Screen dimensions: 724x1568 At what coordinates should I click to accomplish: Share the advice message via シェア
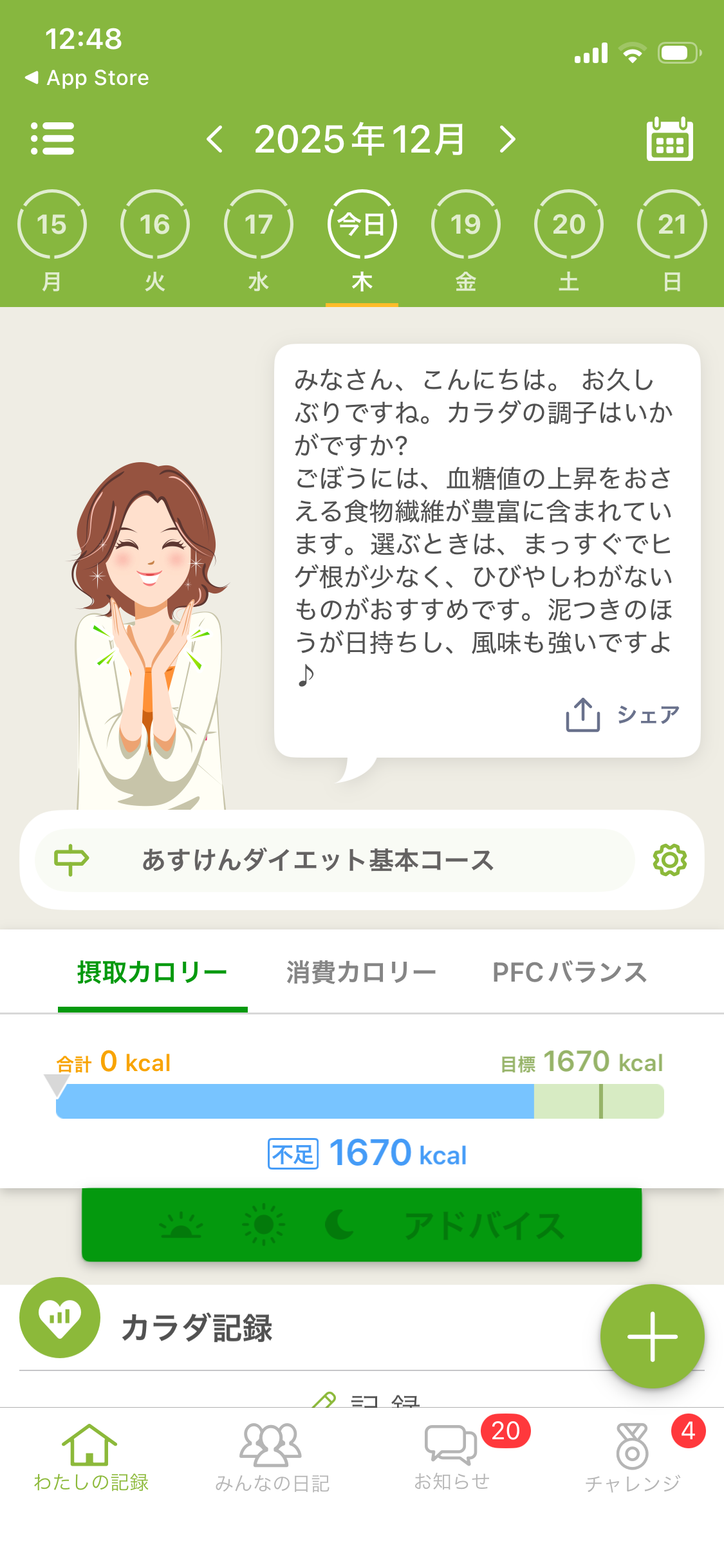(623, 714)
